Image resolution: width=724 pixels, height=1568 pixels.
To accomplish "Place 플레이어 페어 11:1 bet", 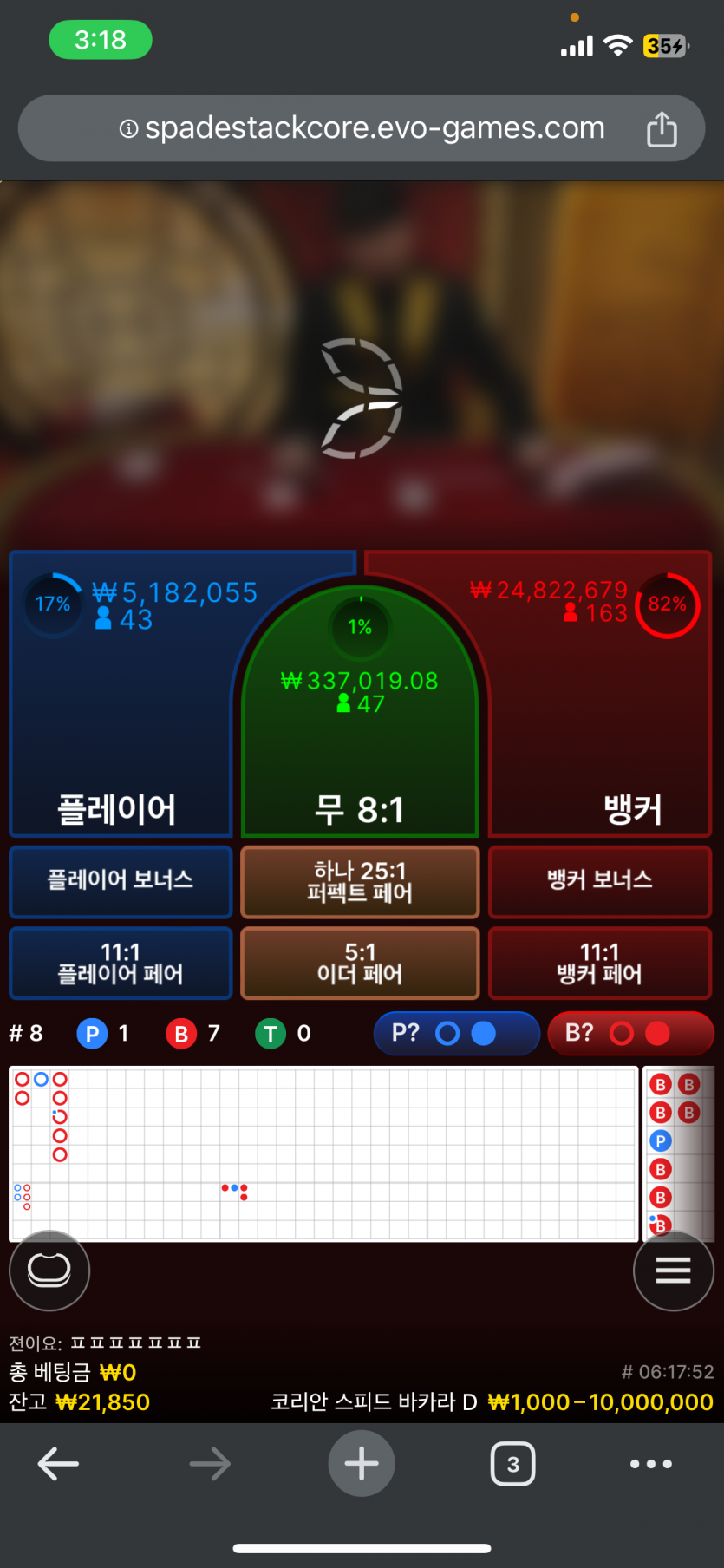I will coord(121,963).
